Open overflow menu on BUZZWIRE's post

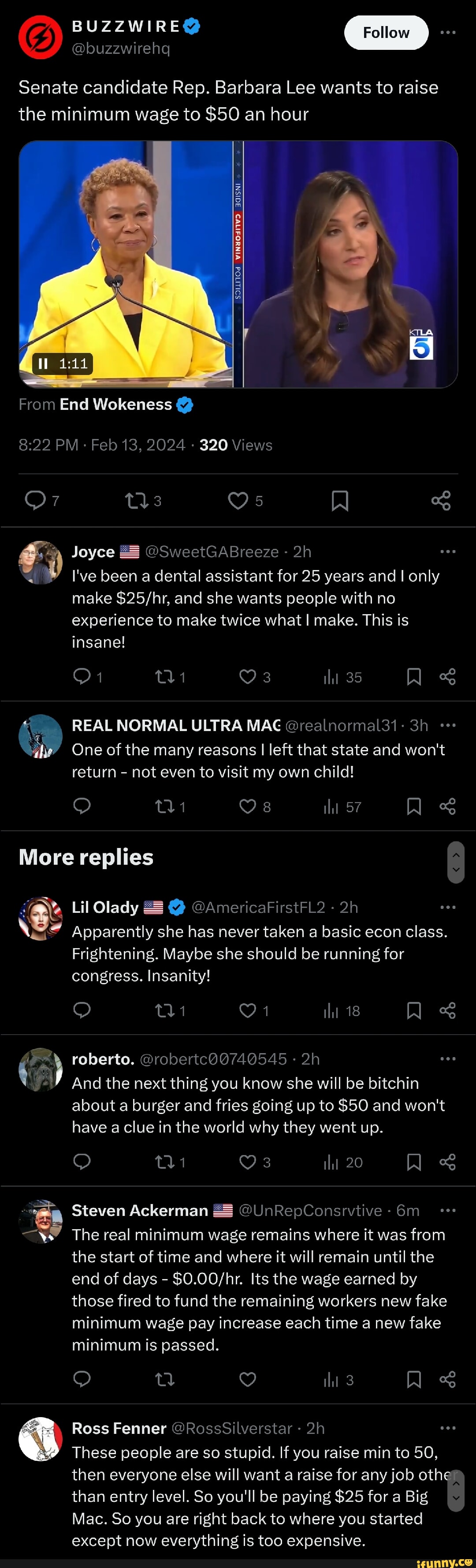pos(448,32)
